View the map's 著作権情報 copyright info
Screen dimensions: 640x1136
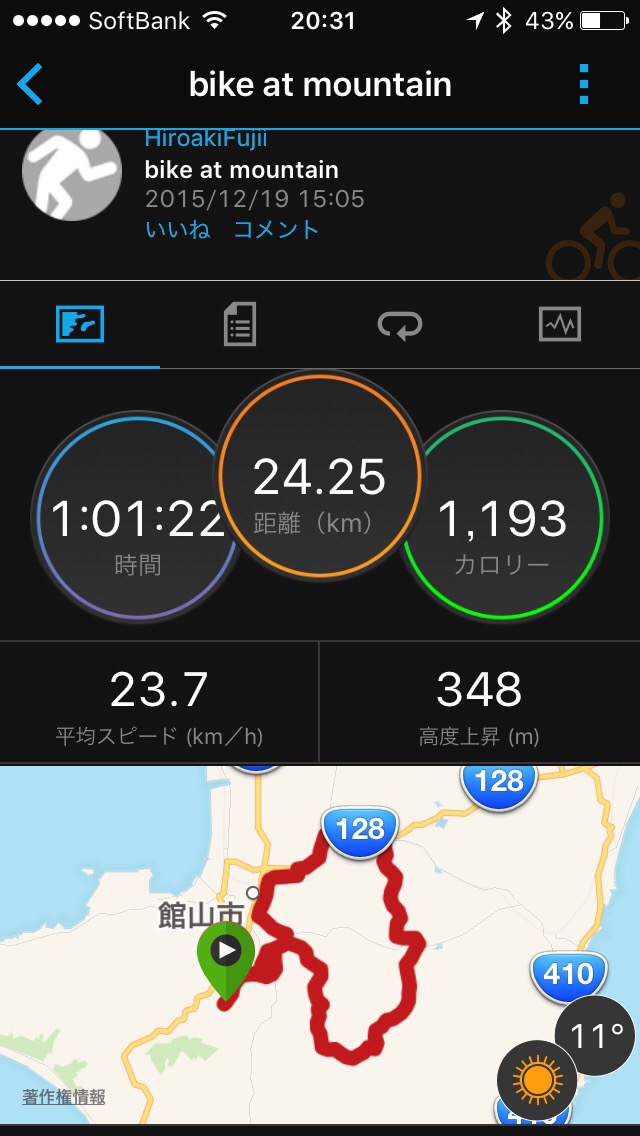pos(64,1097)
